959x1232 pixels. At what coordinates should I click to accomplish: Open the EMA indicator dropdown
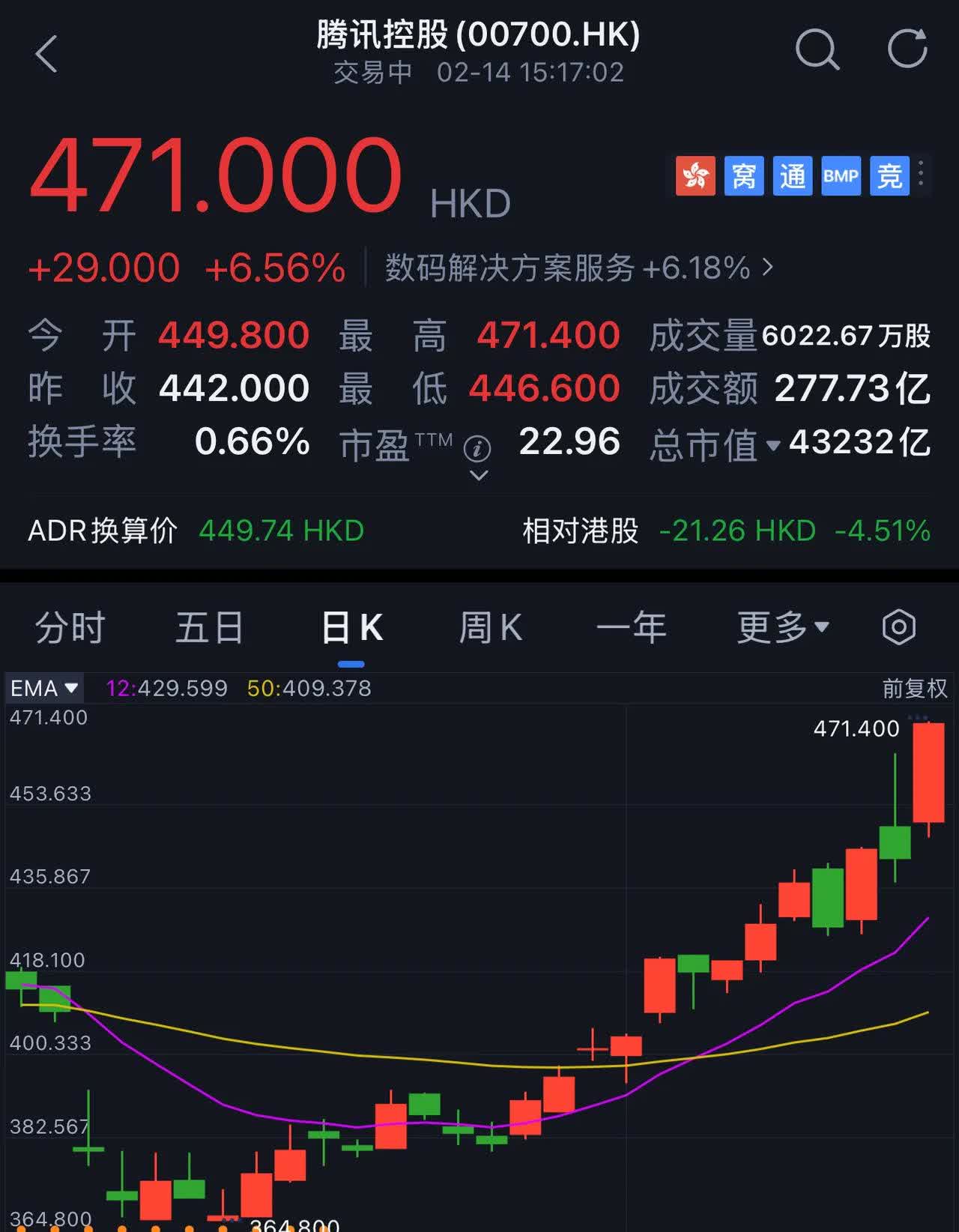[43, 688]
